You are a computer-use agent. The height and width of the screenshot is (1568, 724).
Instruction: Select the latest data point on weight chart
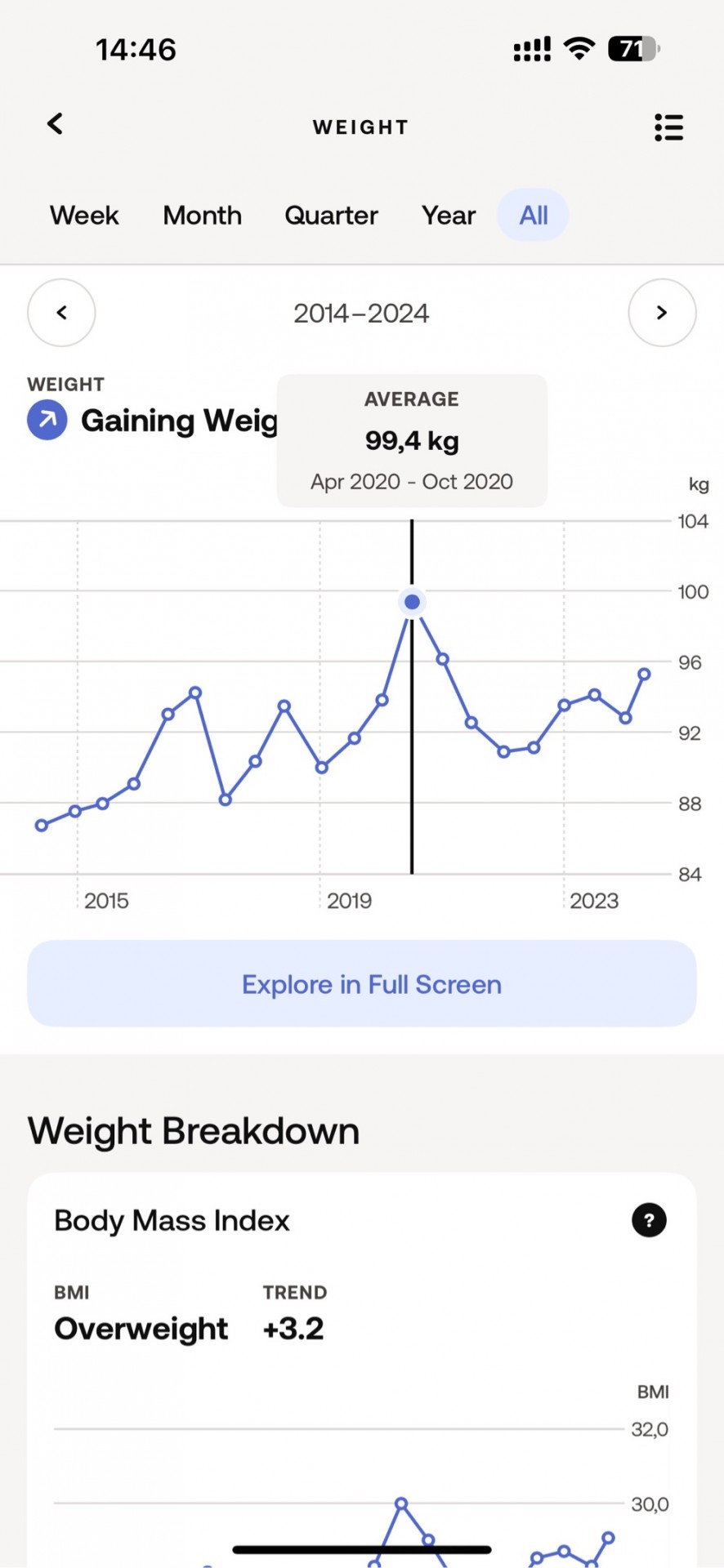pyautogui.click(x=644, y=675)
